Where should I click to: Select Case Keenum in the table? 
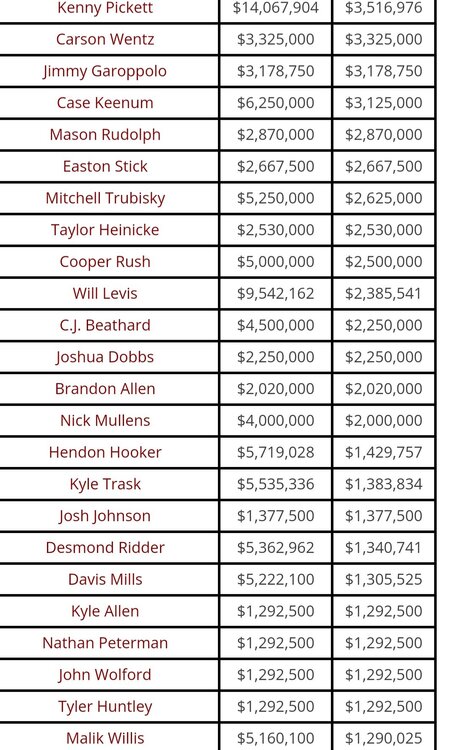[x=105, y=103]
